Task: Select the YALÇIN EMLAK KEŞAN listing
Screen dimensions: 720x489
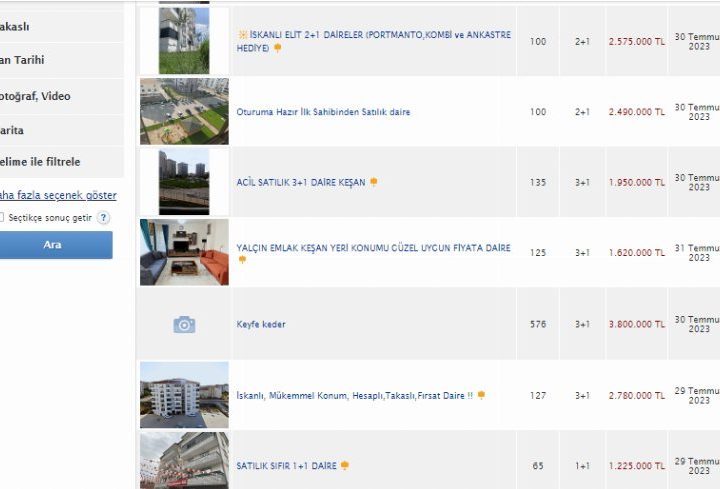Action: (373, 247)
